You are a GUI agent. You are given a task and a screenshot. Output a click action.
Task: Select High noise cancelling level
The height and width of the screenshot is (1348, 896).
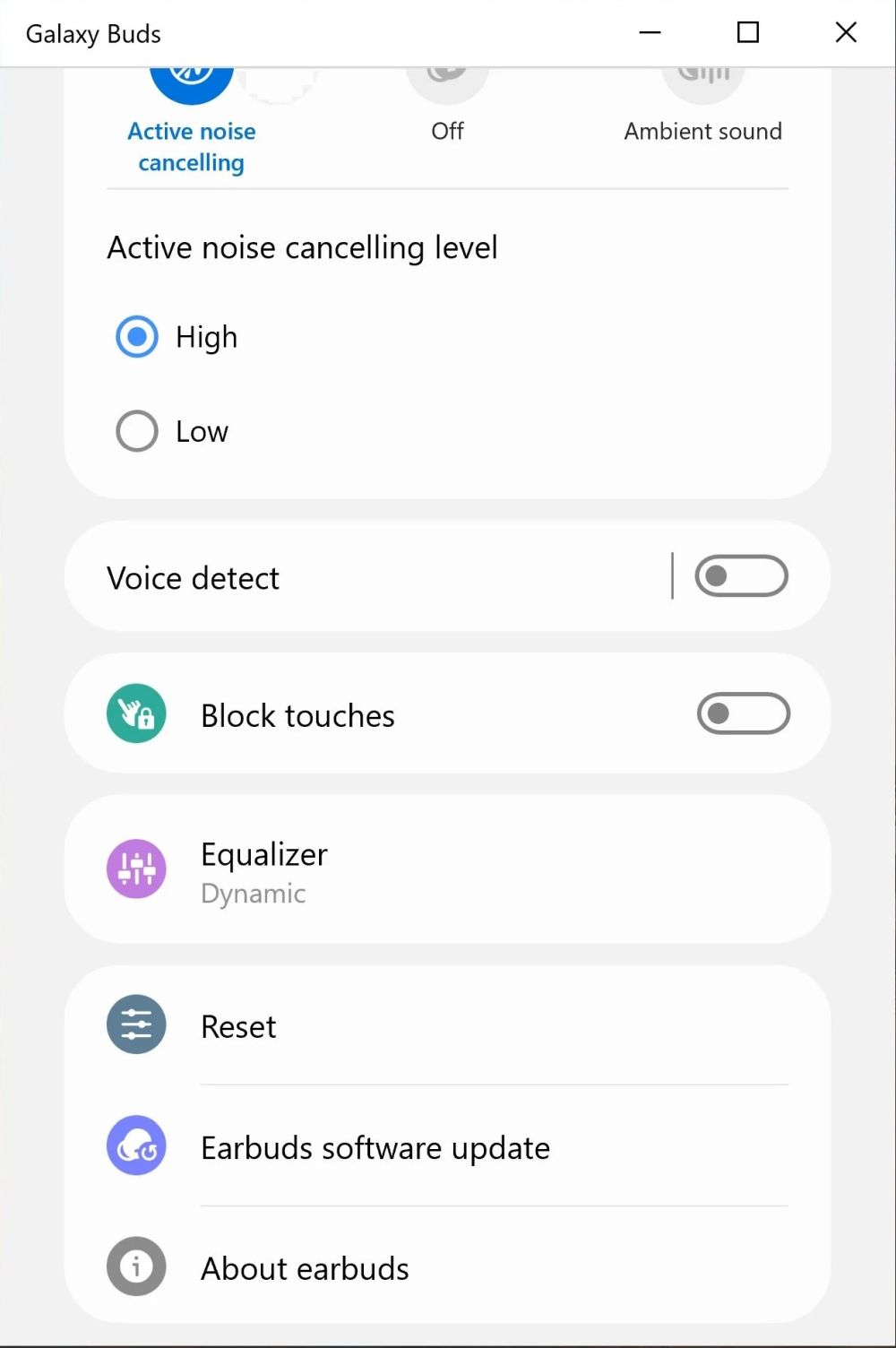coord(137,337)
